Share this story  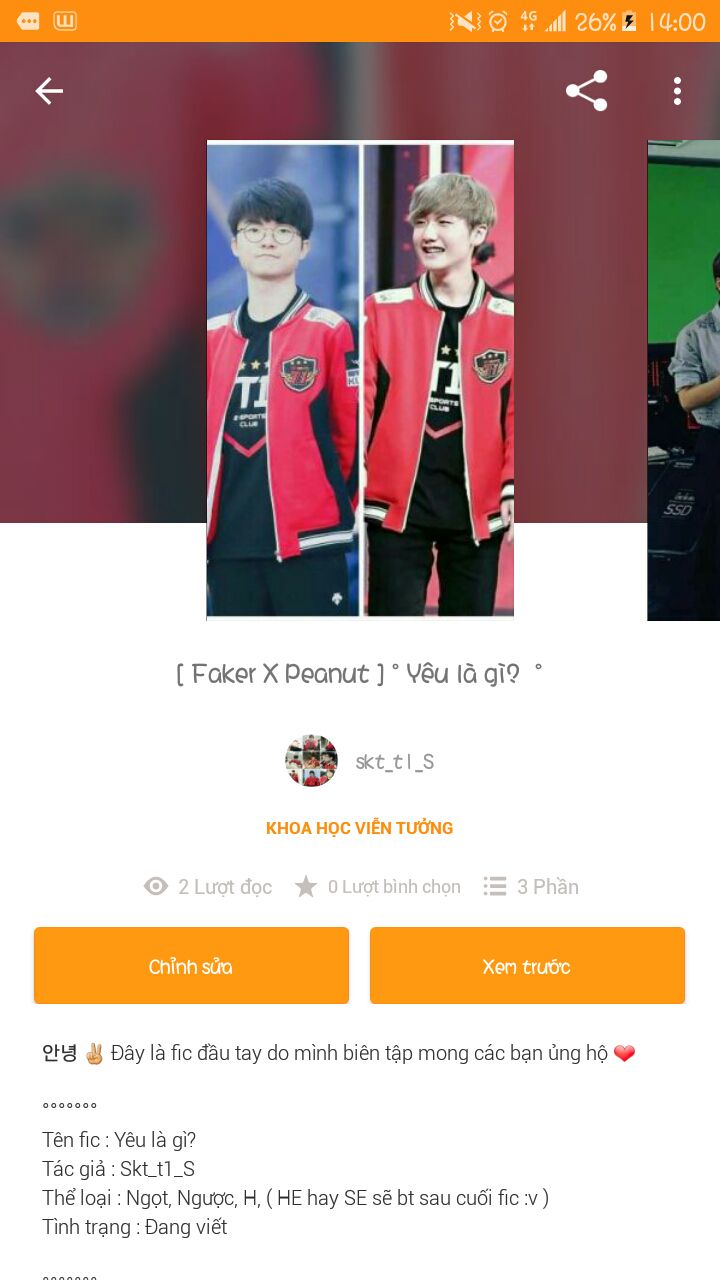[x=586, y=91]
